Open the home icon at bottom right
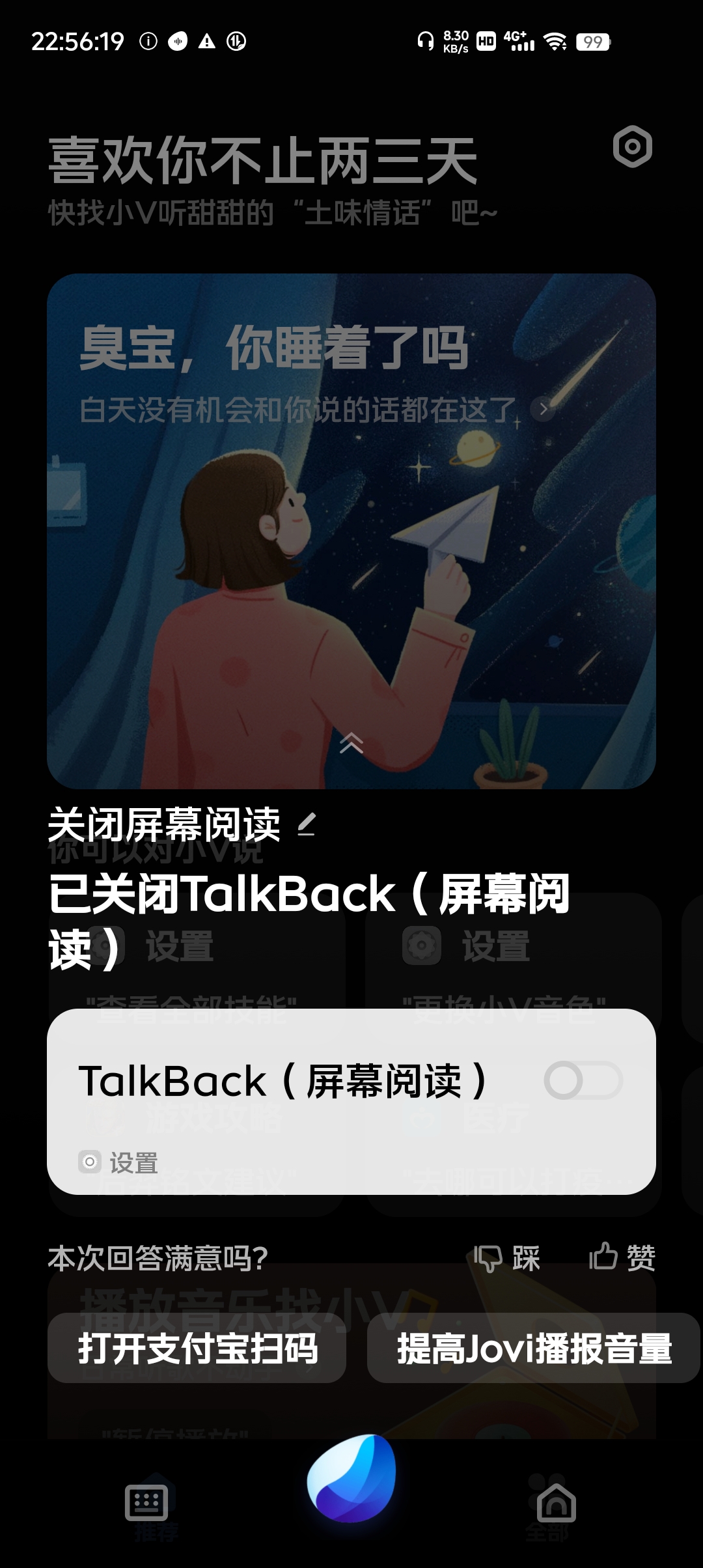Image resolution: width=703 pixels, height=1568 pixels. (556, 1503)
